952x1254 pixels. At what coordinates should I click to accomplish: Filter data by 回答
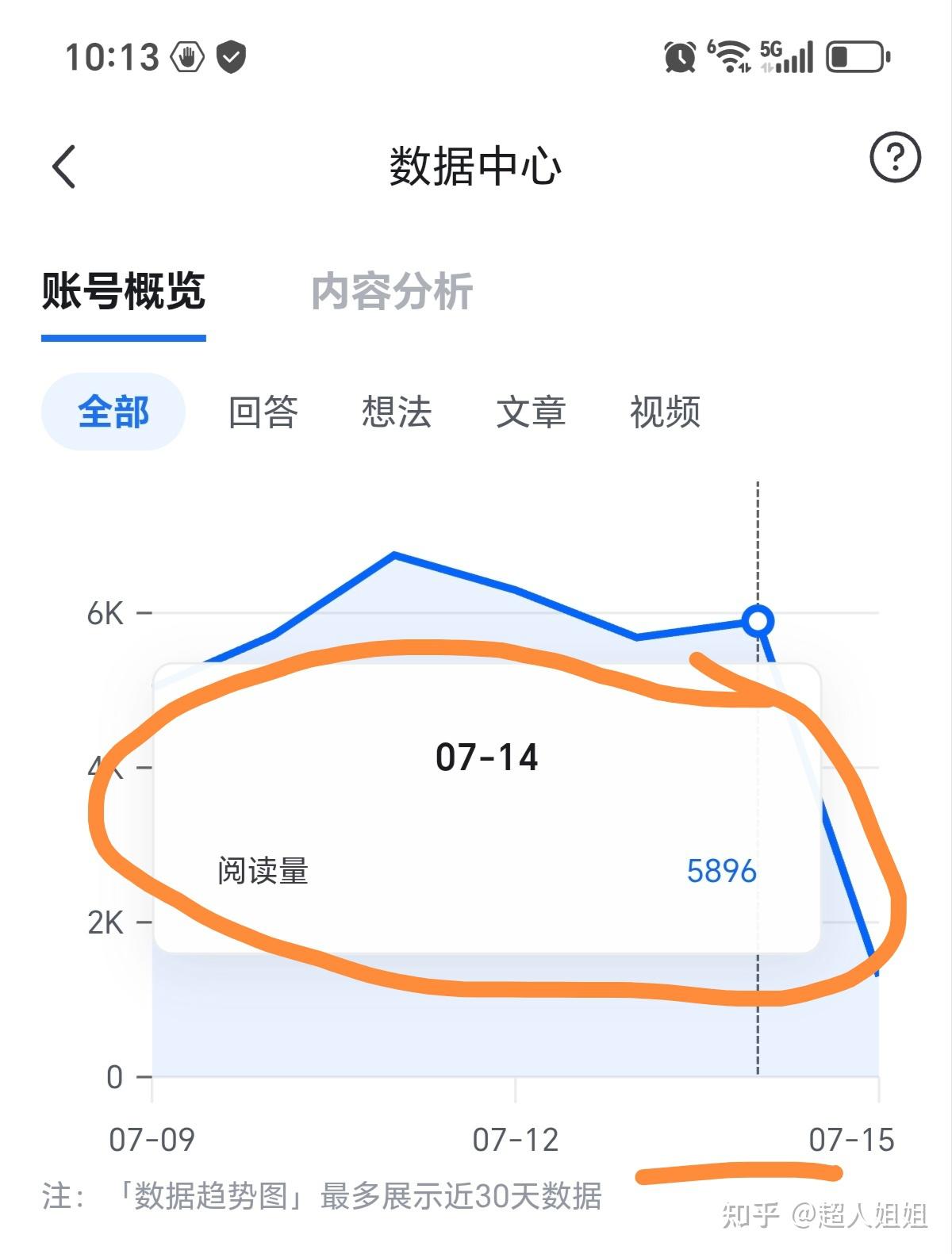point(263,412)
